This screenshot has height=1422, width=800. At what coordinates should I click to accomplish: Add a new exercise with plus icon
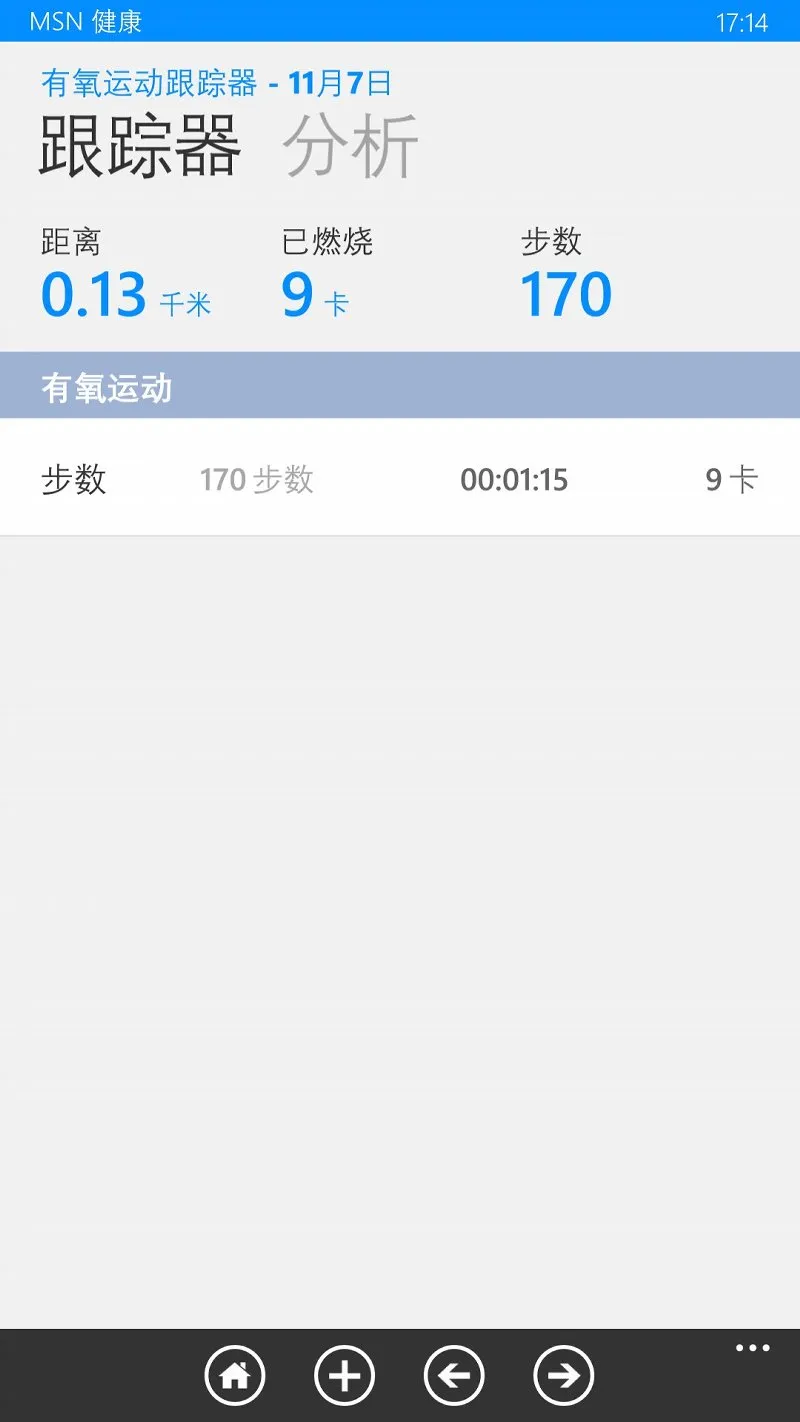[x=345, y=1376]
